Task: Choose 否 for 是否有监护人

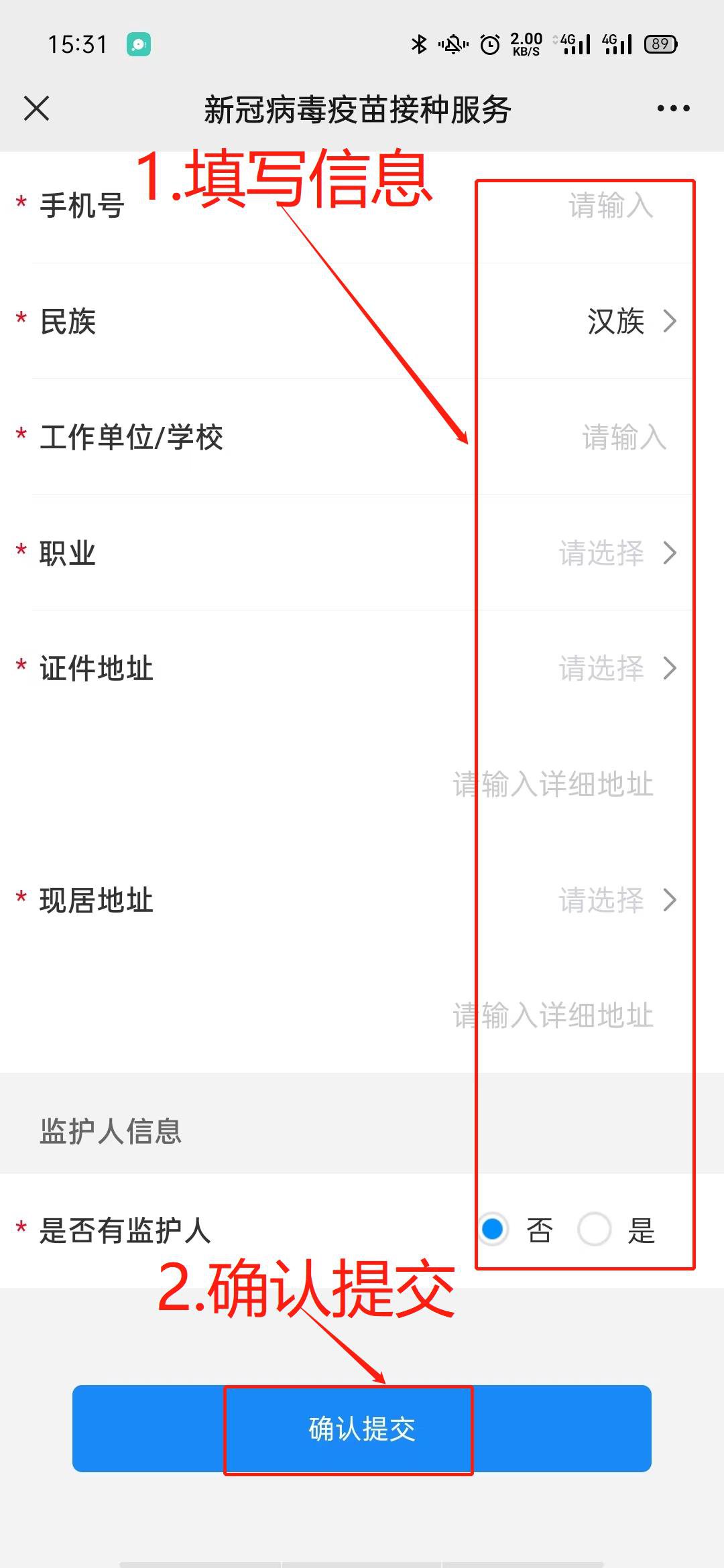Action: pyautogui.click(x=493, y=1230)
